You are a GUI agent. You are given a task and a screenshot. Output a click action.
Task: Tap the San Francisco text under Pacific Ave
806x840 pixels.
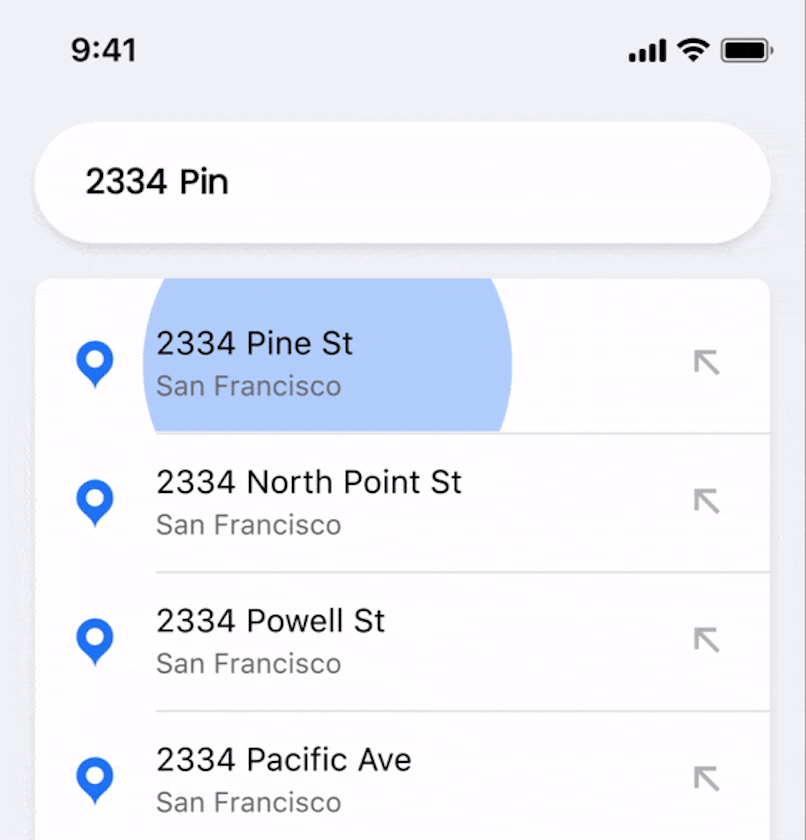coord(248,803)
